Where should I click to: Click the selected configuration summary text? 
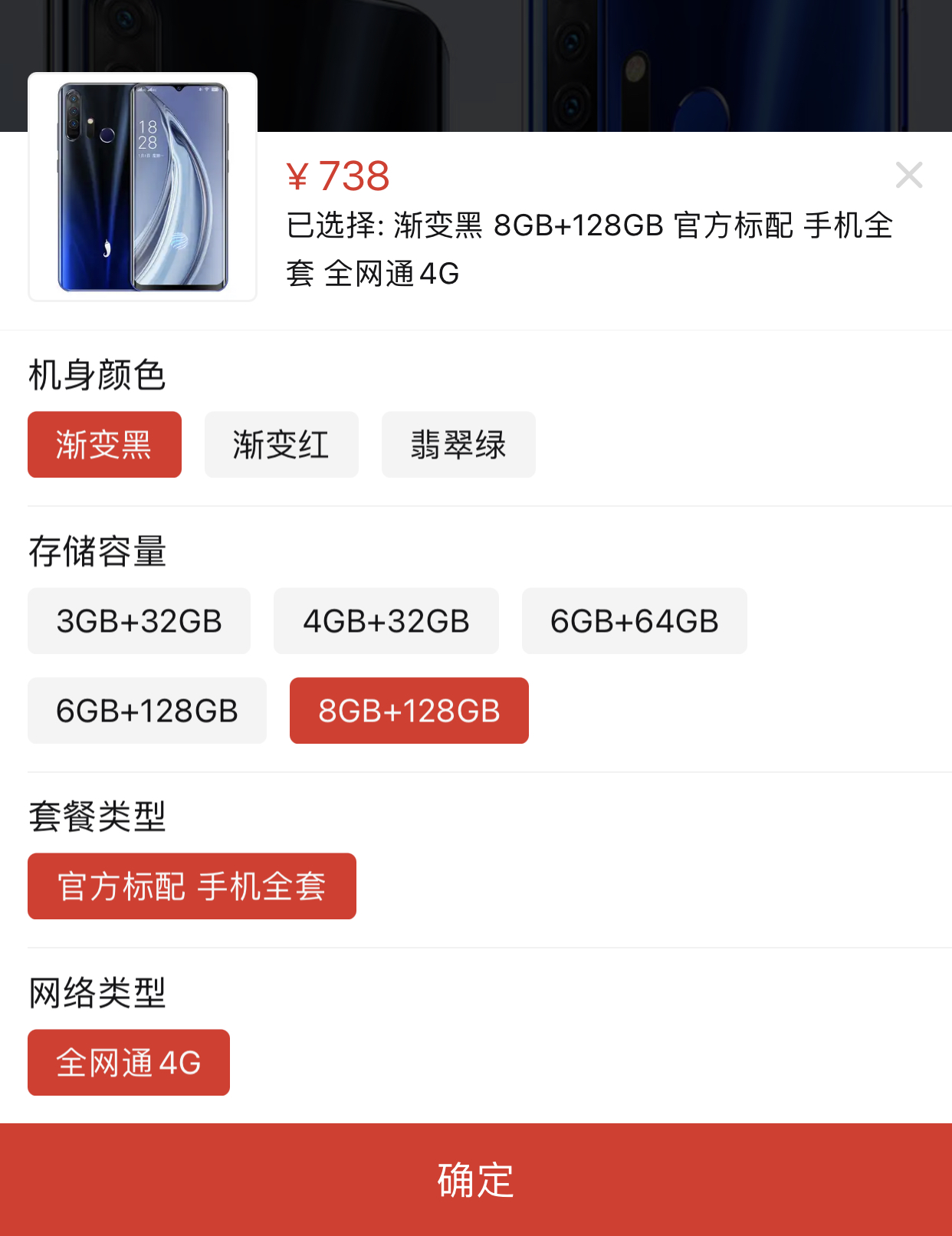590,245
